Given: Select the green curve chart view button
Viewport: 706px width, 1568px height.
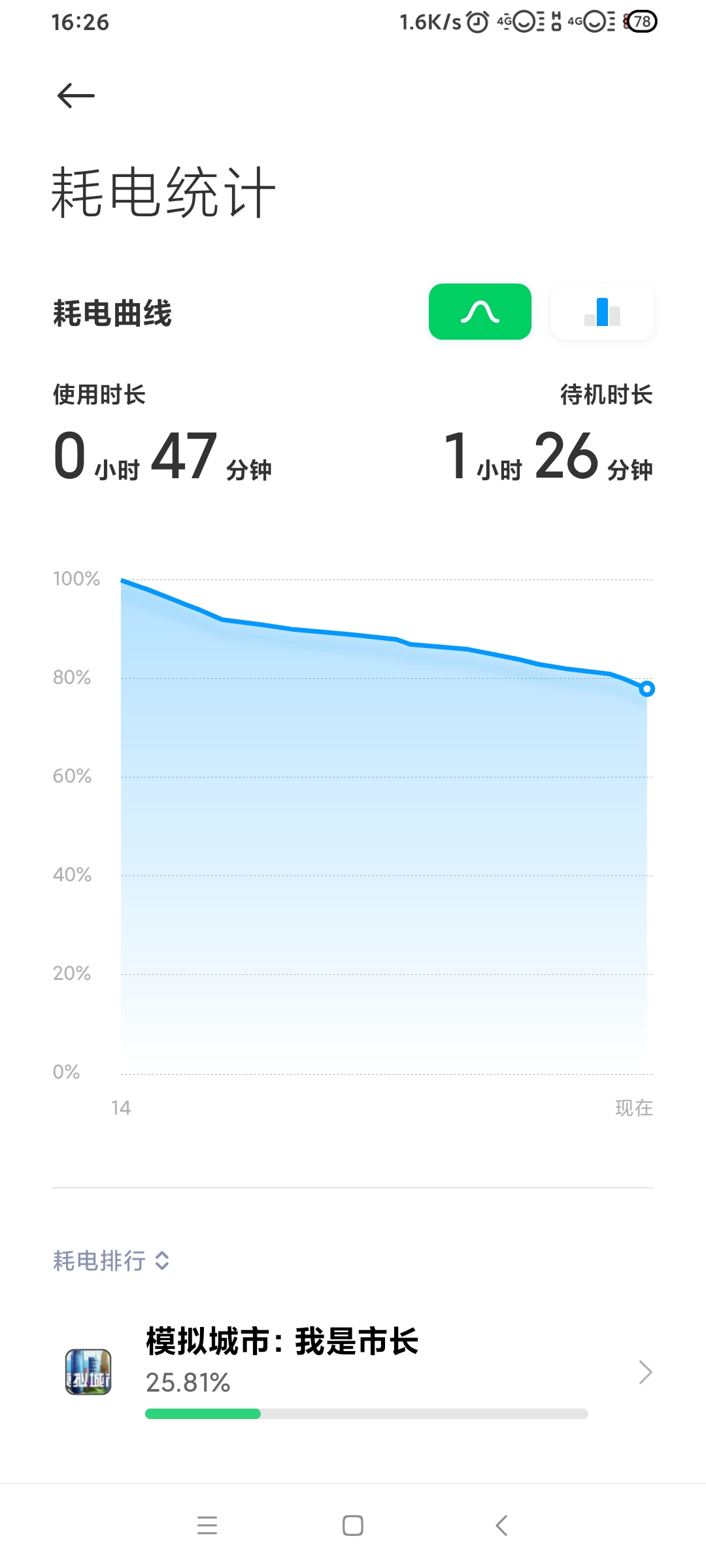Looking at the screenshot, I should [480, 312].
